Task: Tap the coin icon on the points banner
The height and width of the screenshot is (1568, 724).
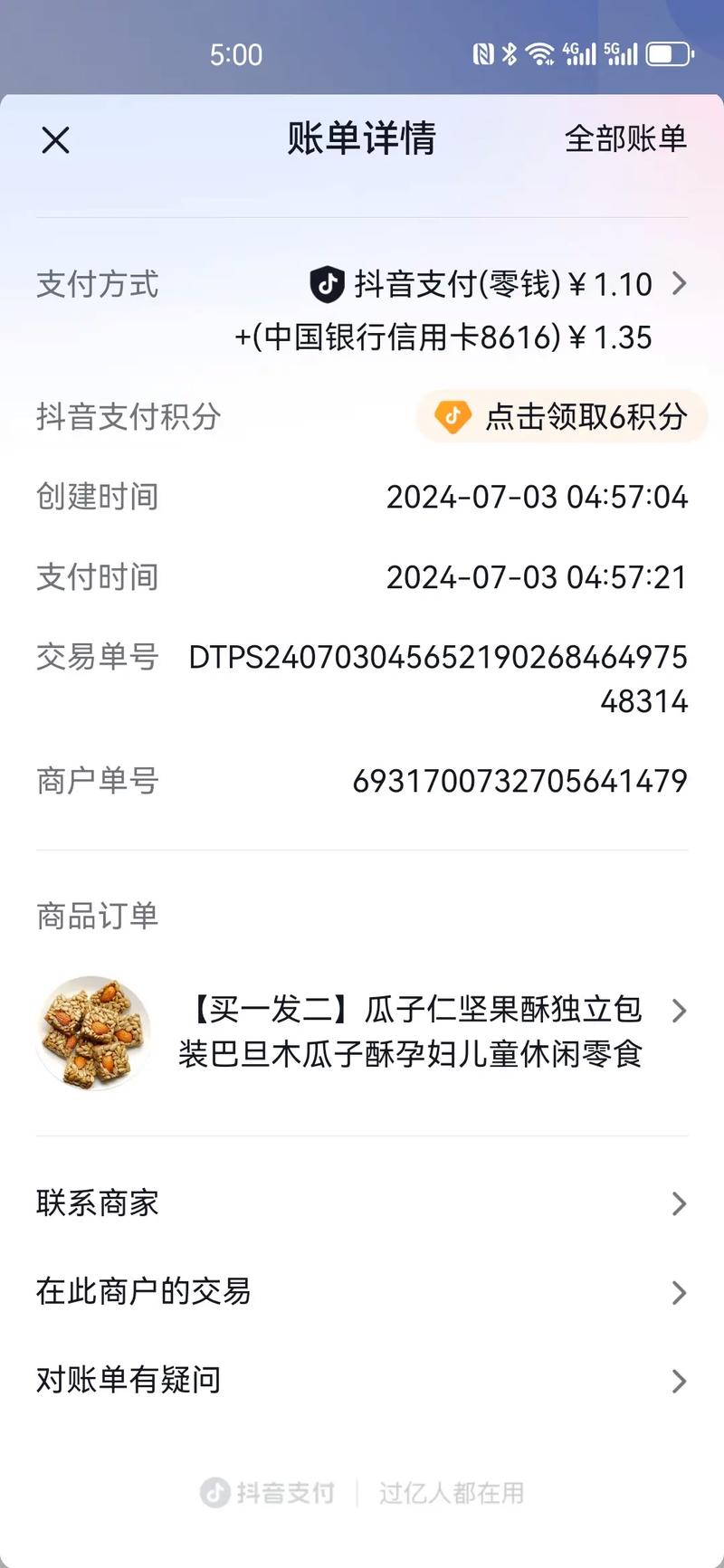Action: point(452,416)
